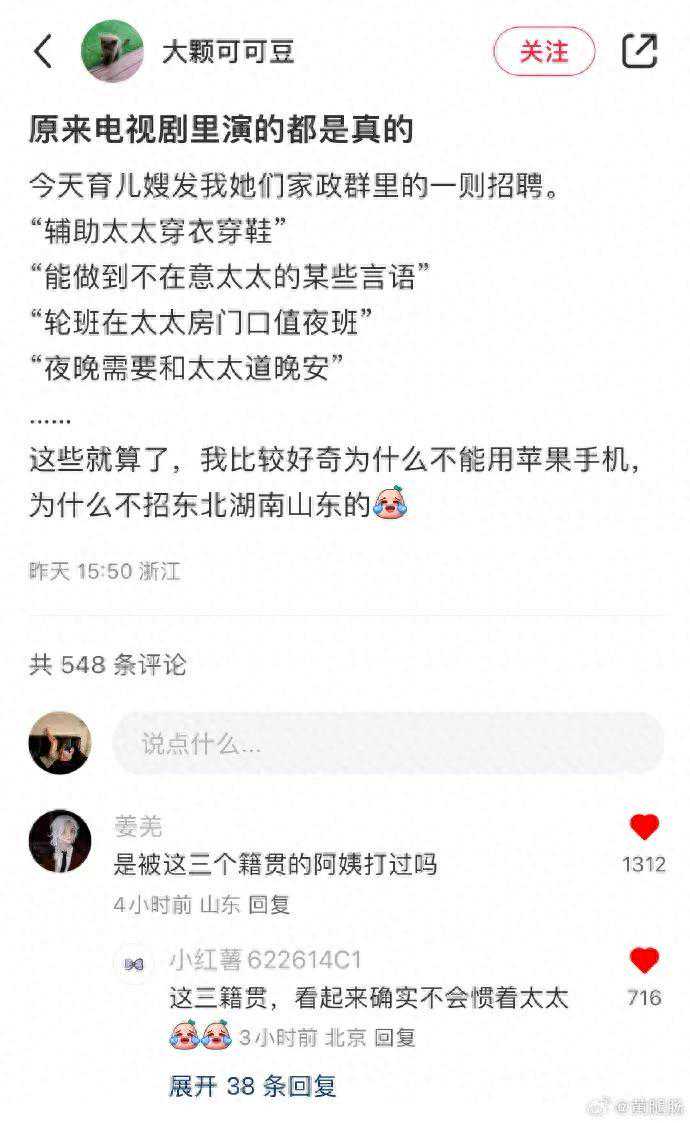Screen dimensions: 690x1123
Task: Tap the 说点什么 comment box
Action: pyautogui.click(x=388, y=743)
